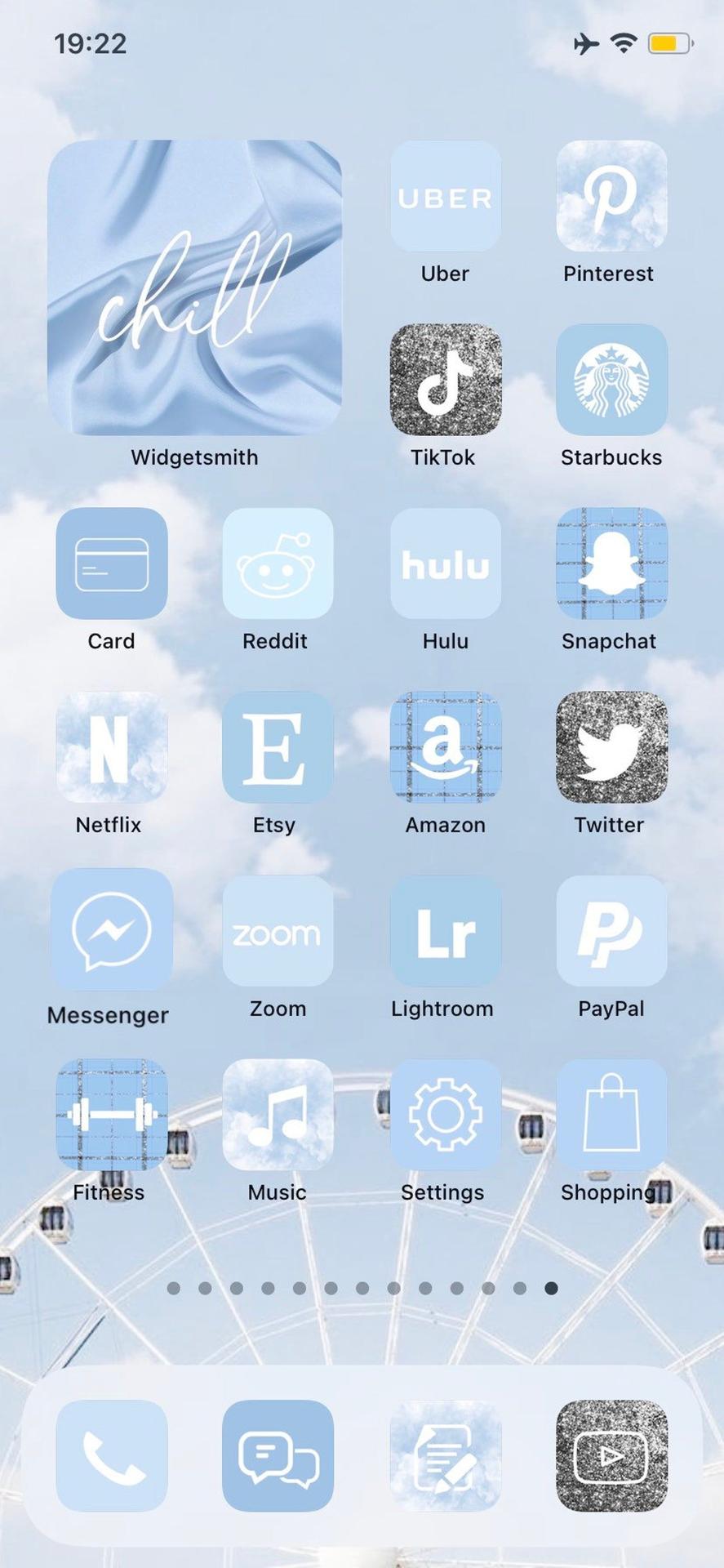
Task: Open Messenger
Action: point(112,929)
